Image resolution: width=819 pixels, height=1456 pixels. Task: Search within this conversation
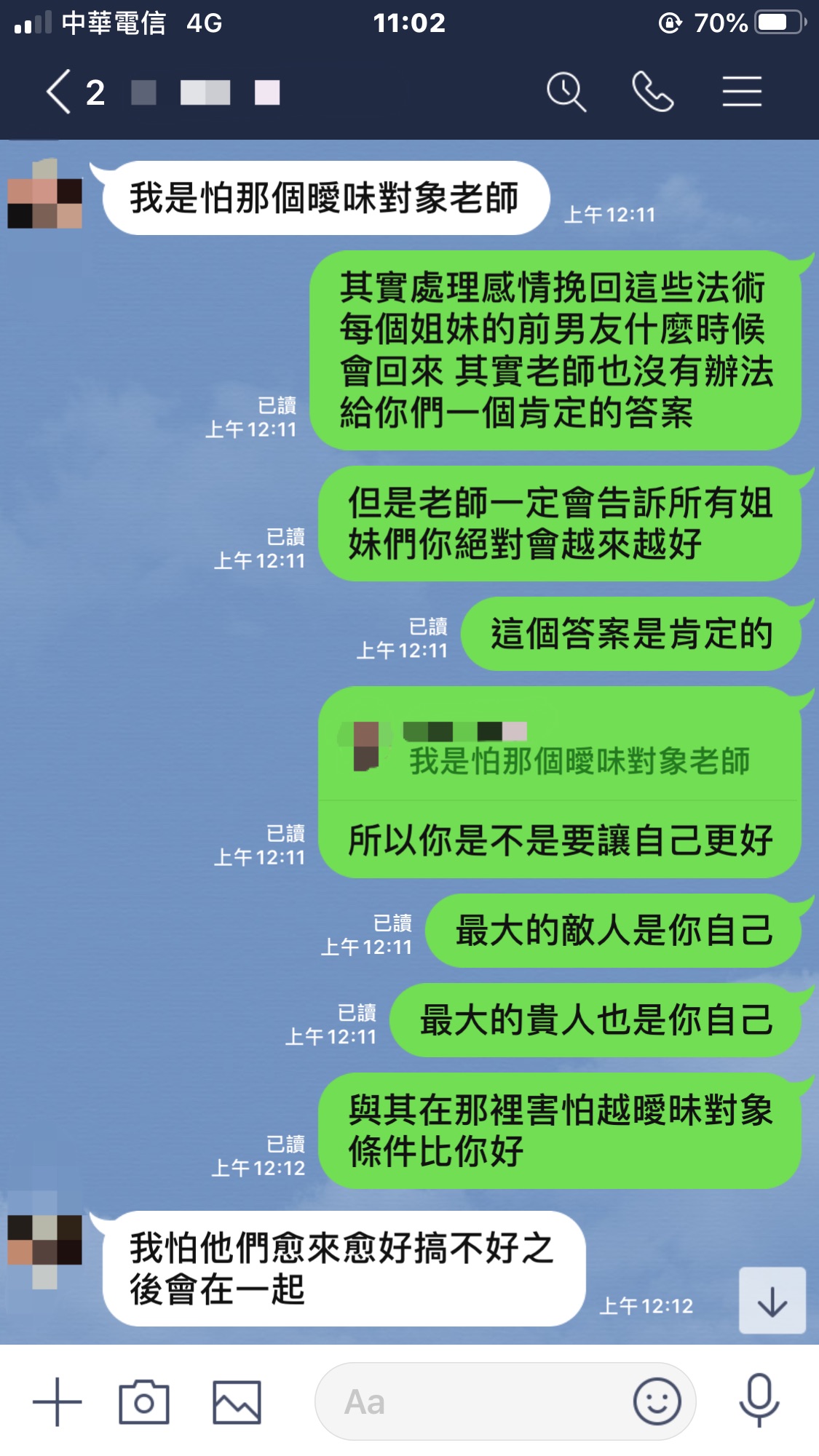566,92
